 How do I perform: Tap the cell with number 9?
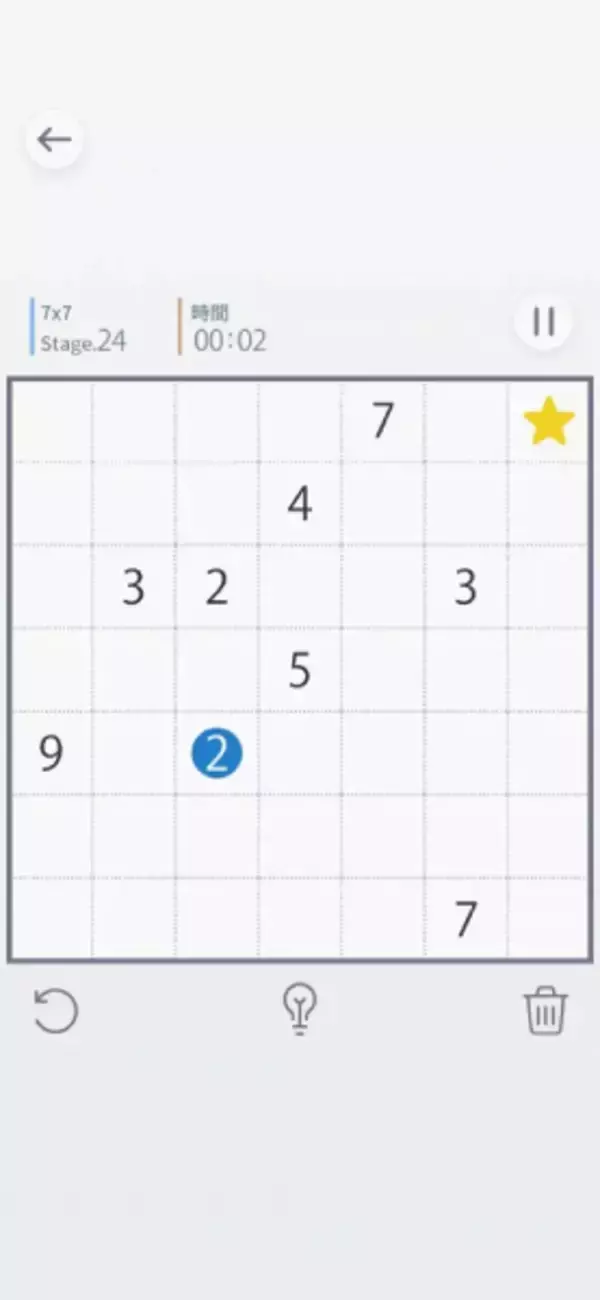(51, 754)
